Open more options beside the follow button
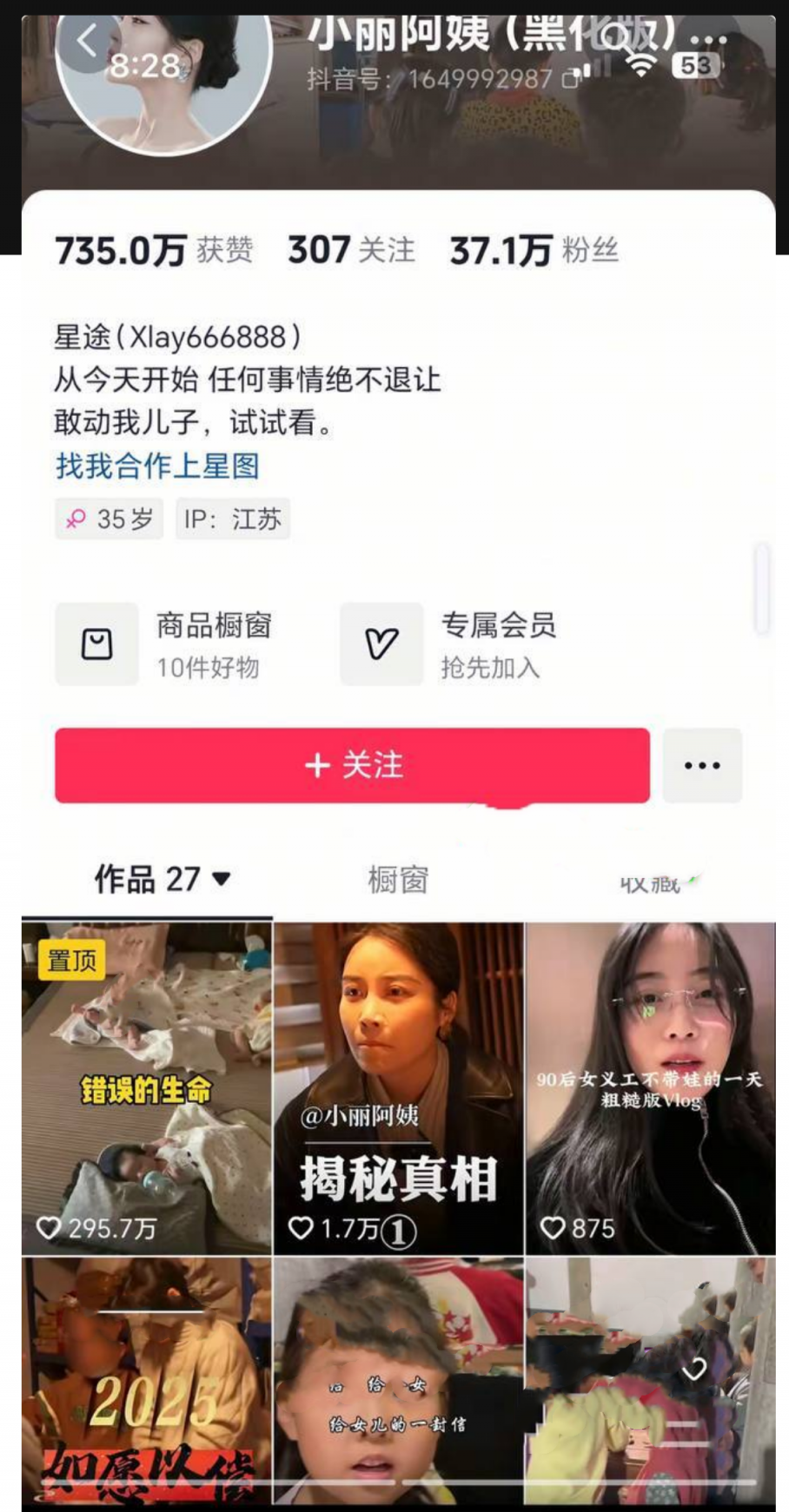The image size is (789, 1512). pyautogui.click(x=701, y=765)
